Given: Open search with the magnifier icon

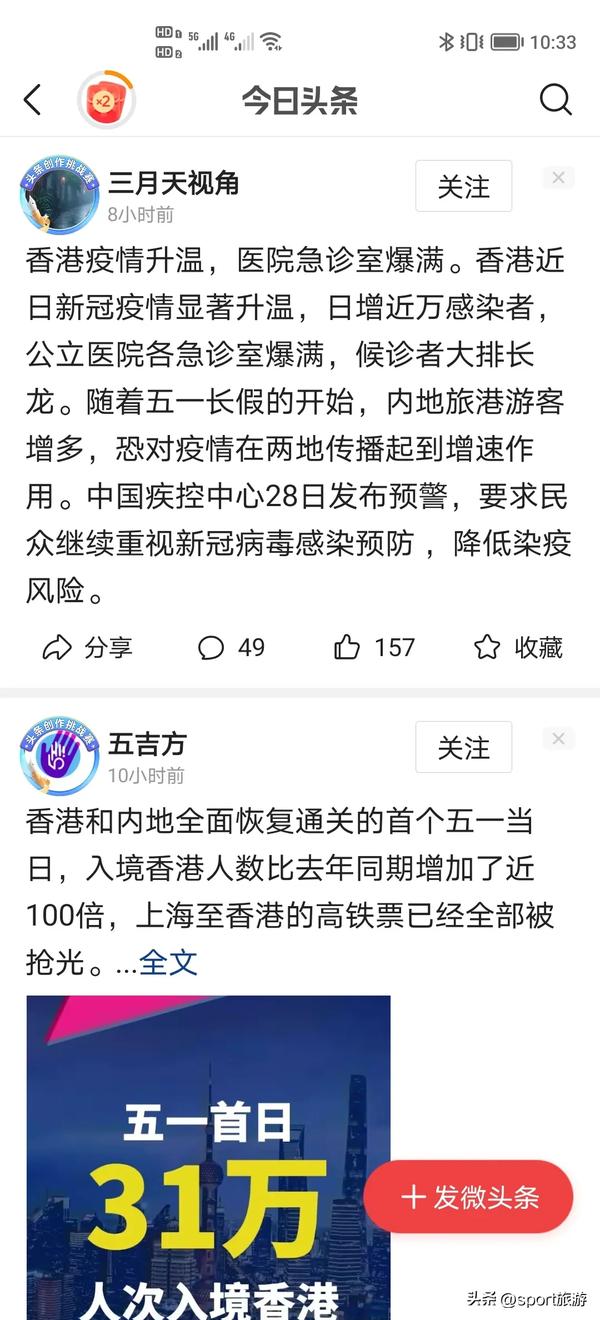Looking at the screenshot, I should (555, 100).
